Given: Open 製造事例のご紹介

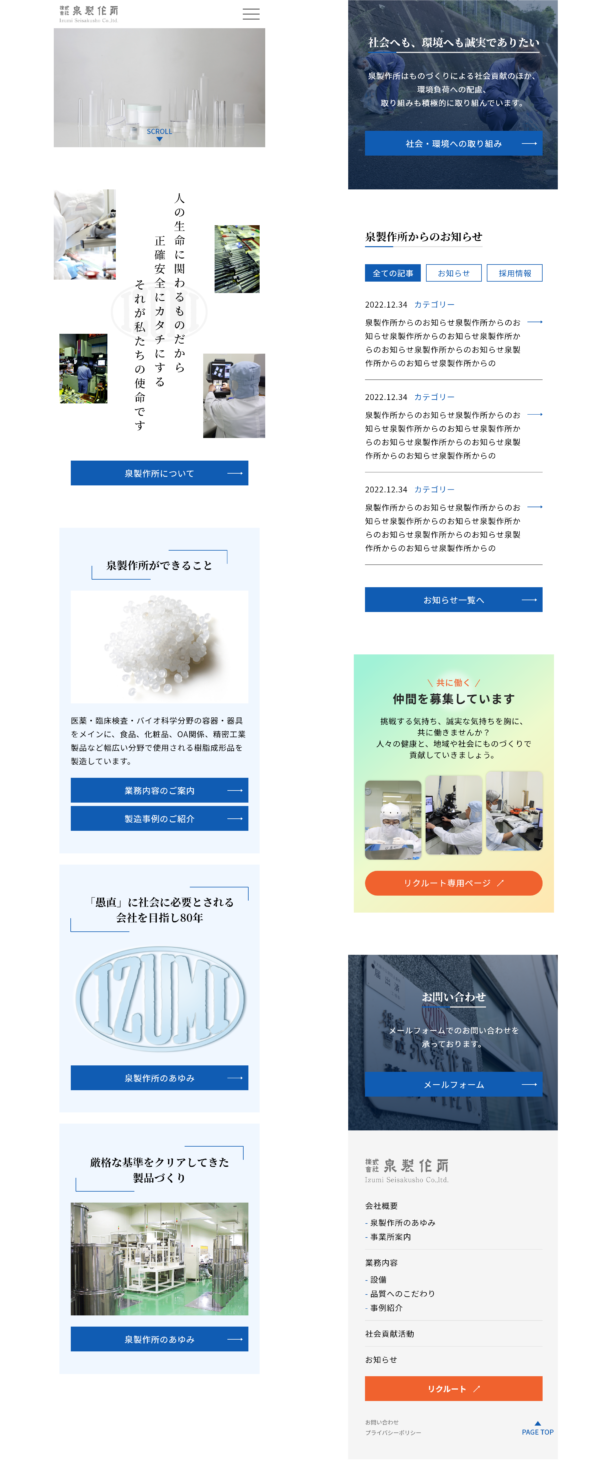Looking at the screenshot, I should (x=159, y=818).
